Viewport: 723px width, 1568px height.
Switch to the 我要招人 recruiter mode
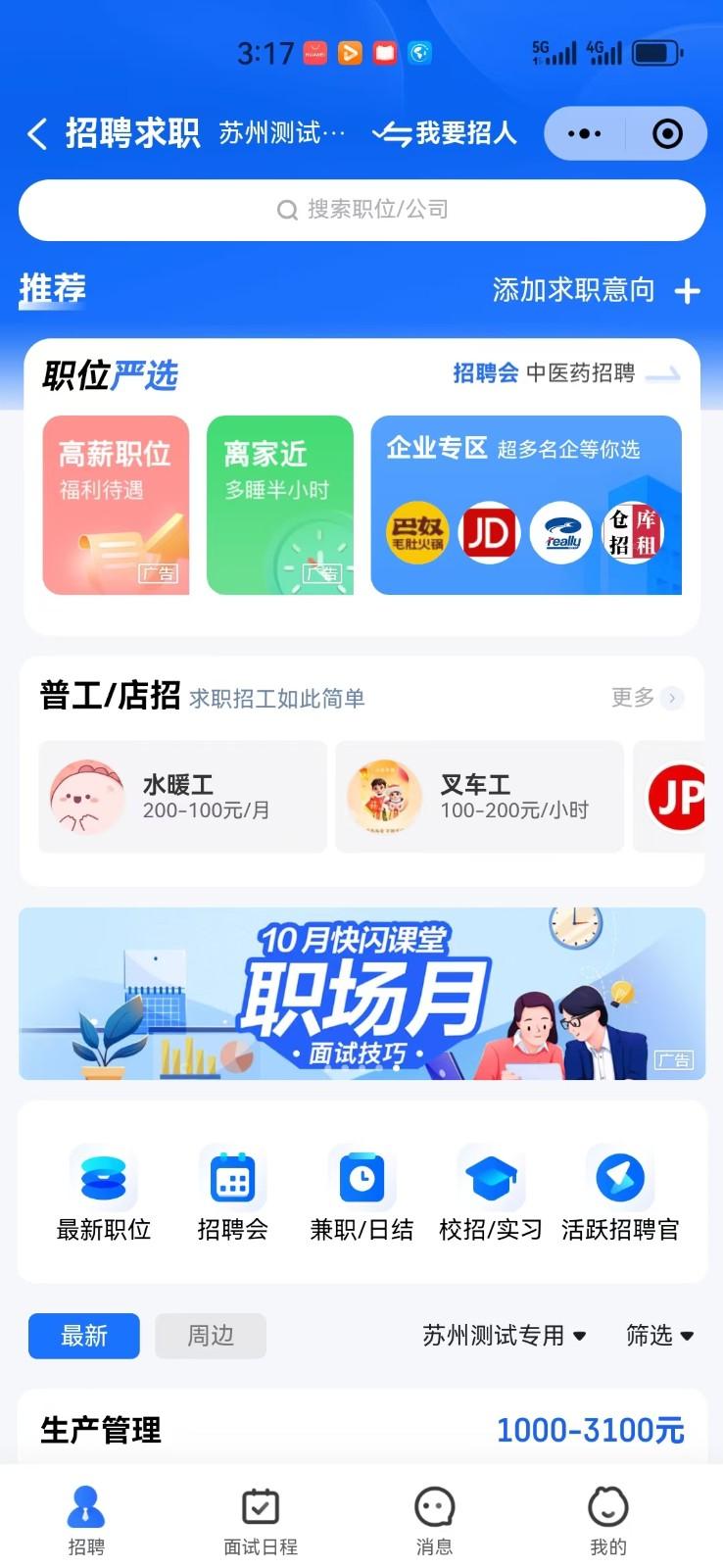(x=445, y=133)
